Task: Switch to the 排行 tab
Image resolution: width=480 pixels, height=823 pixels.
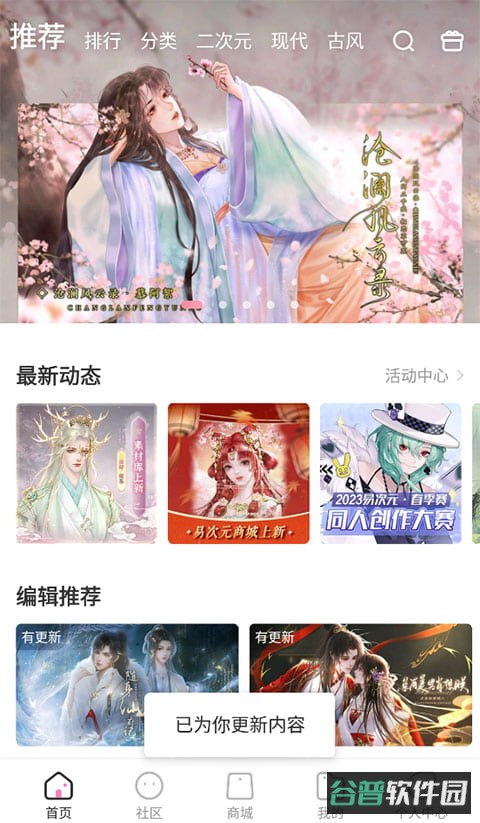Action: (103, 41)
